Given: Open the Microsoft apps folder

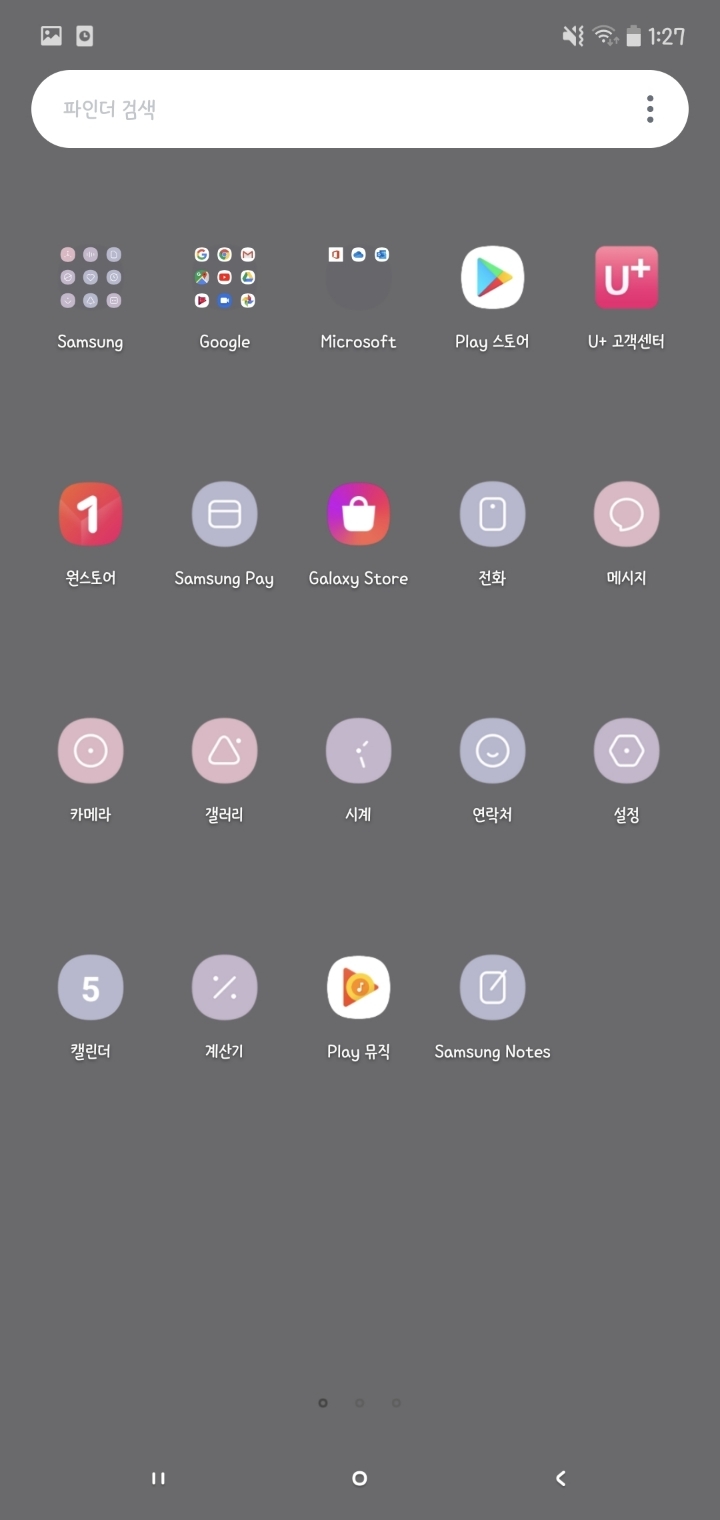Looking at the screenshot, I should (358, 278).
